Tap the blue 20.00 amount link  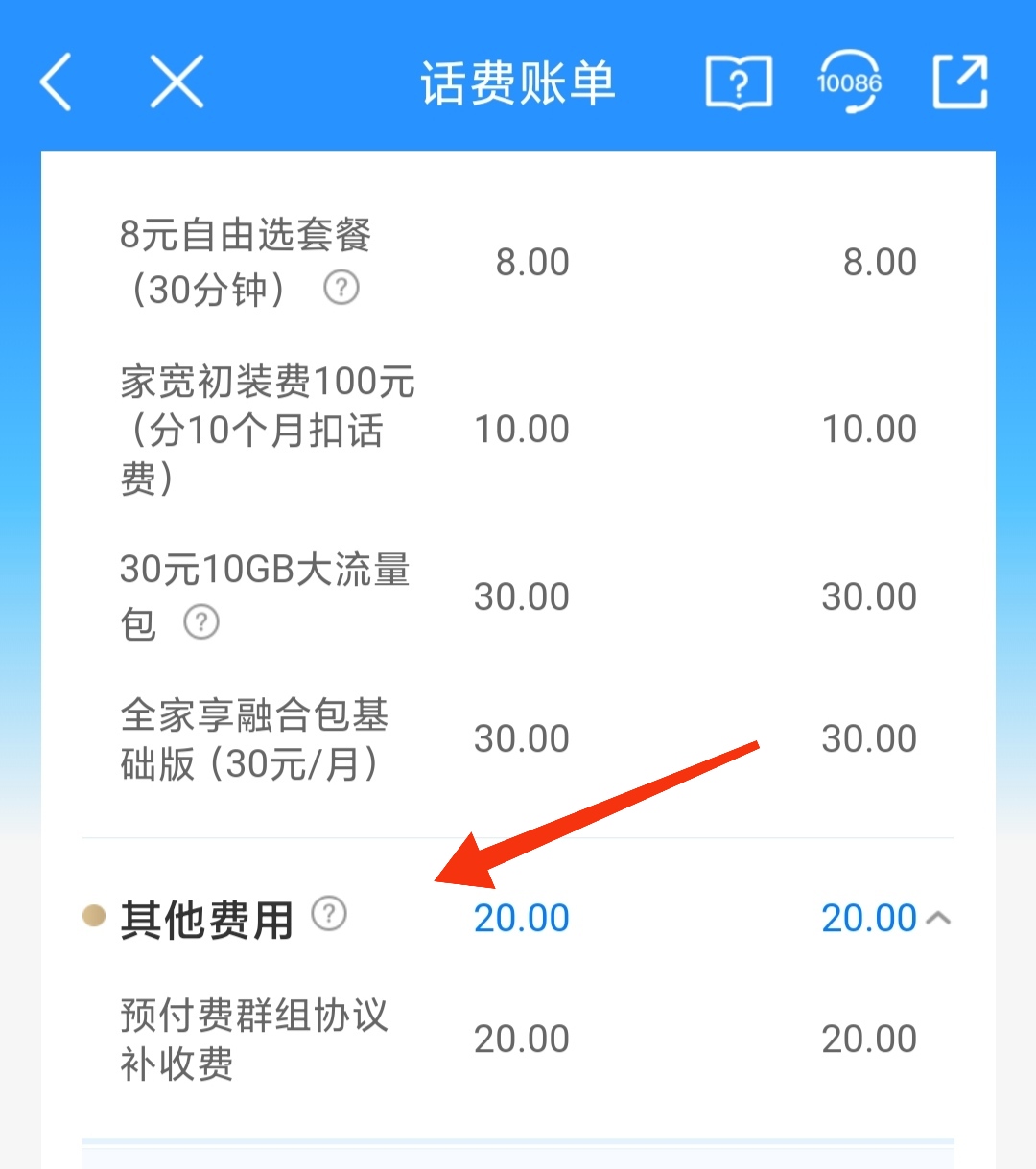tap(521, 918)
